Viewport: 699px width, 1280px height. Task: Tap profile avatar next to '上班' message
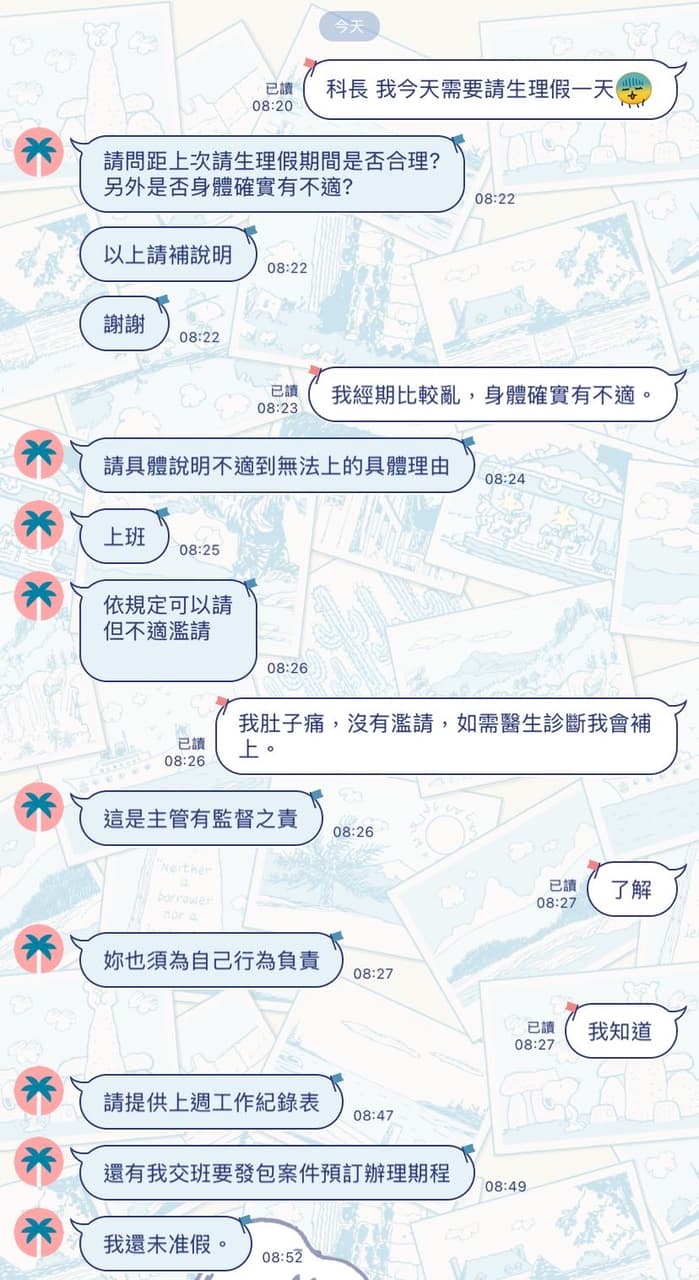pyautogui.click(x=39, y=525)
